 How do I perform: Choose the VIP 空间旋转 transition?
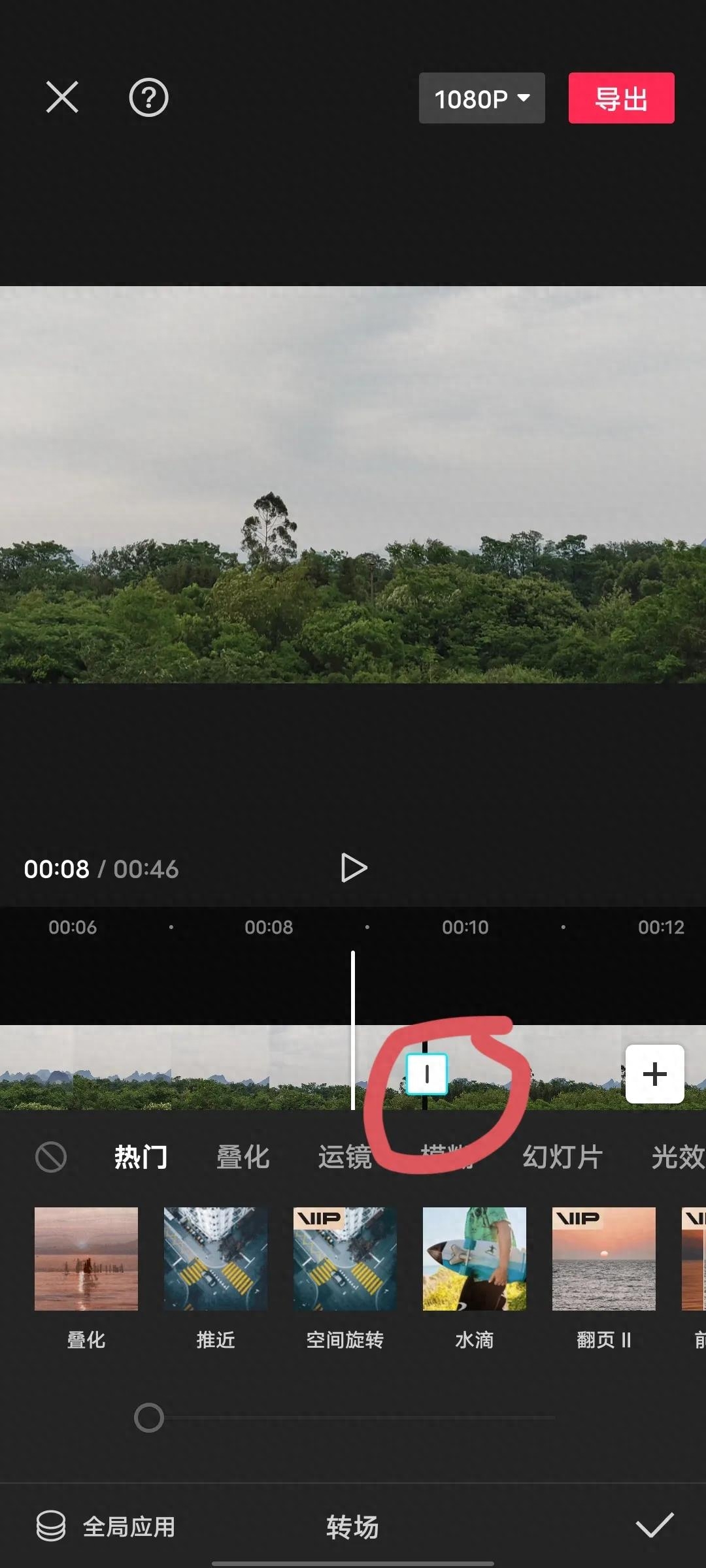tap(345, 1258)
